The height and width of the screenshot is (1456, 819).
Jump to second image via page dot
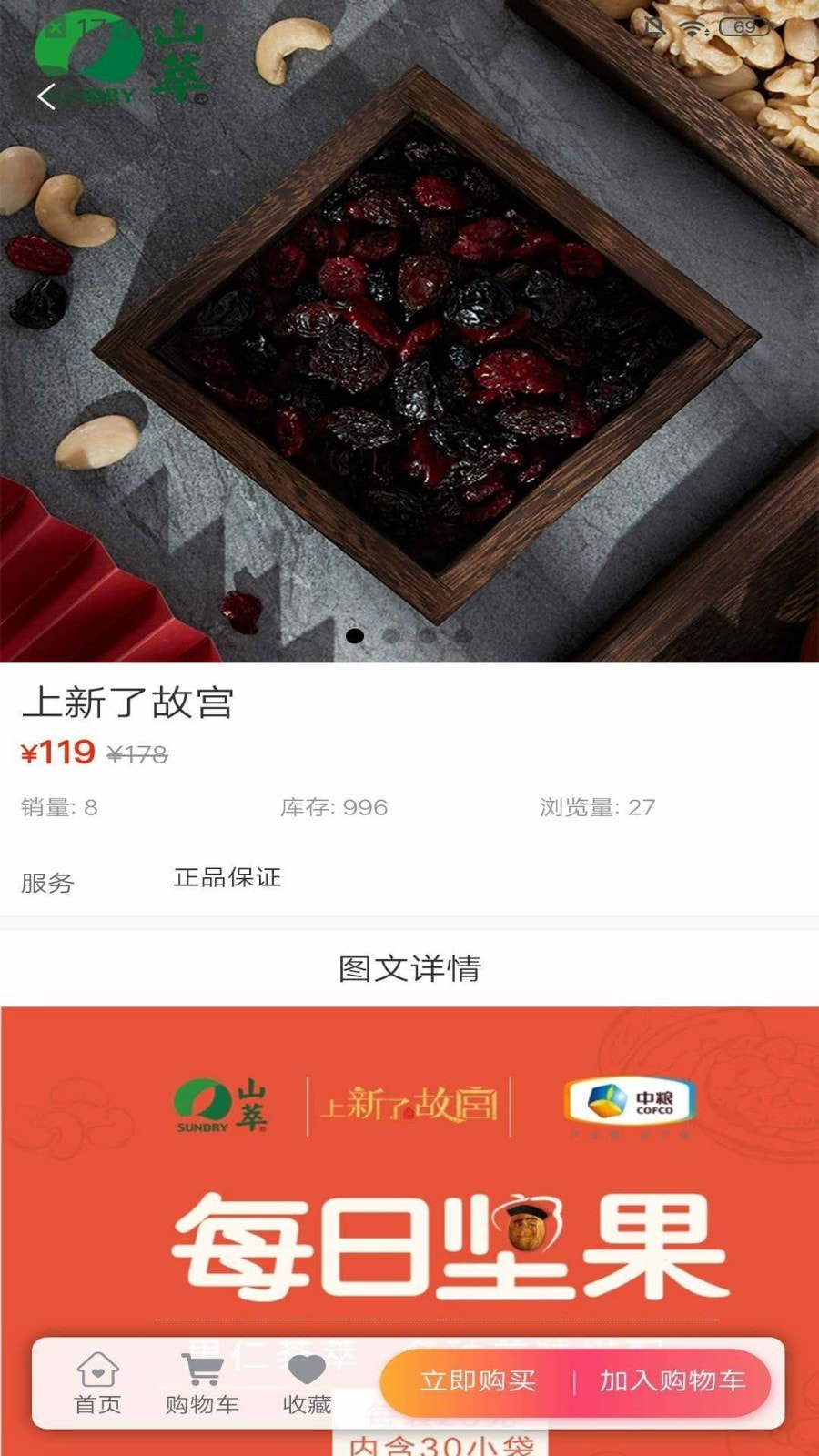[391, 636]
